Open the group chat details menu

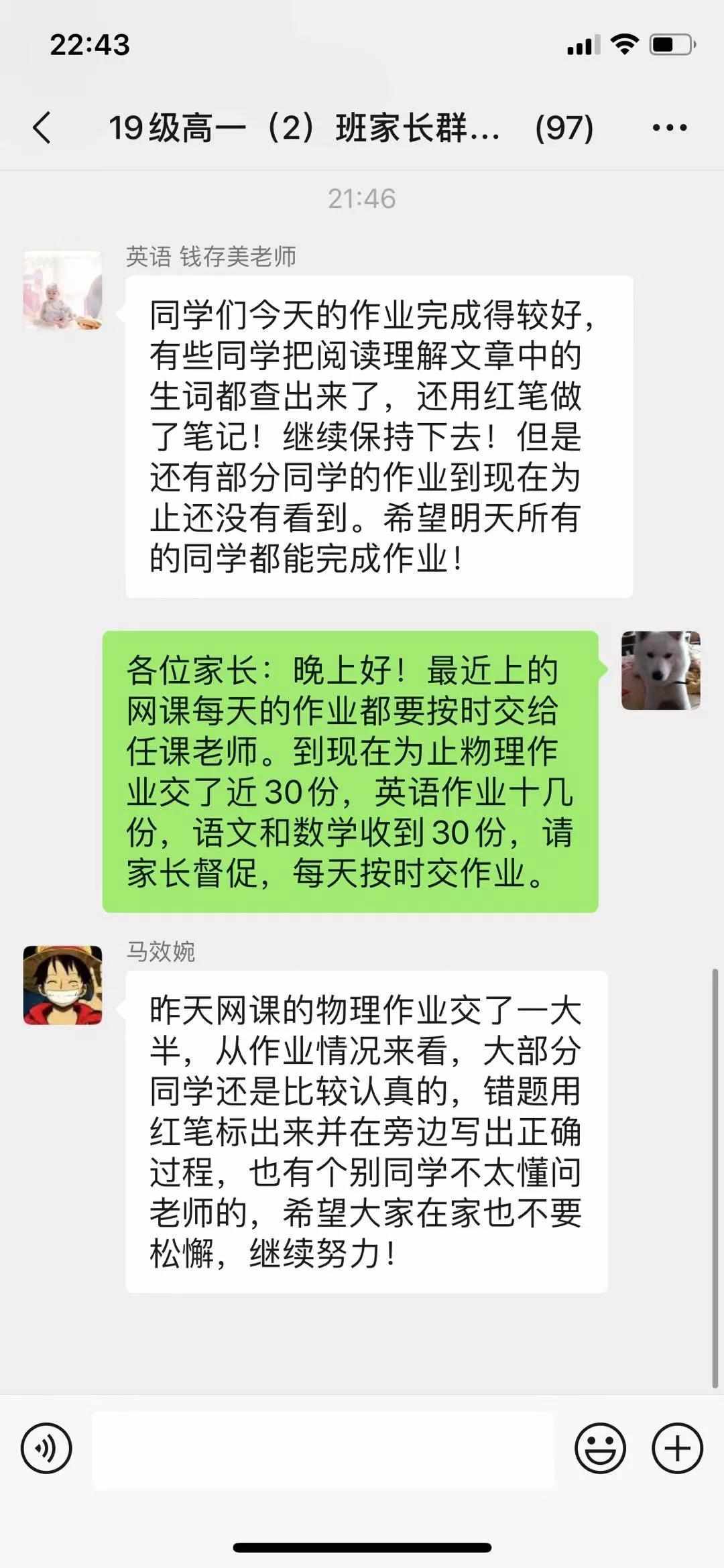[x=669, y=127]
